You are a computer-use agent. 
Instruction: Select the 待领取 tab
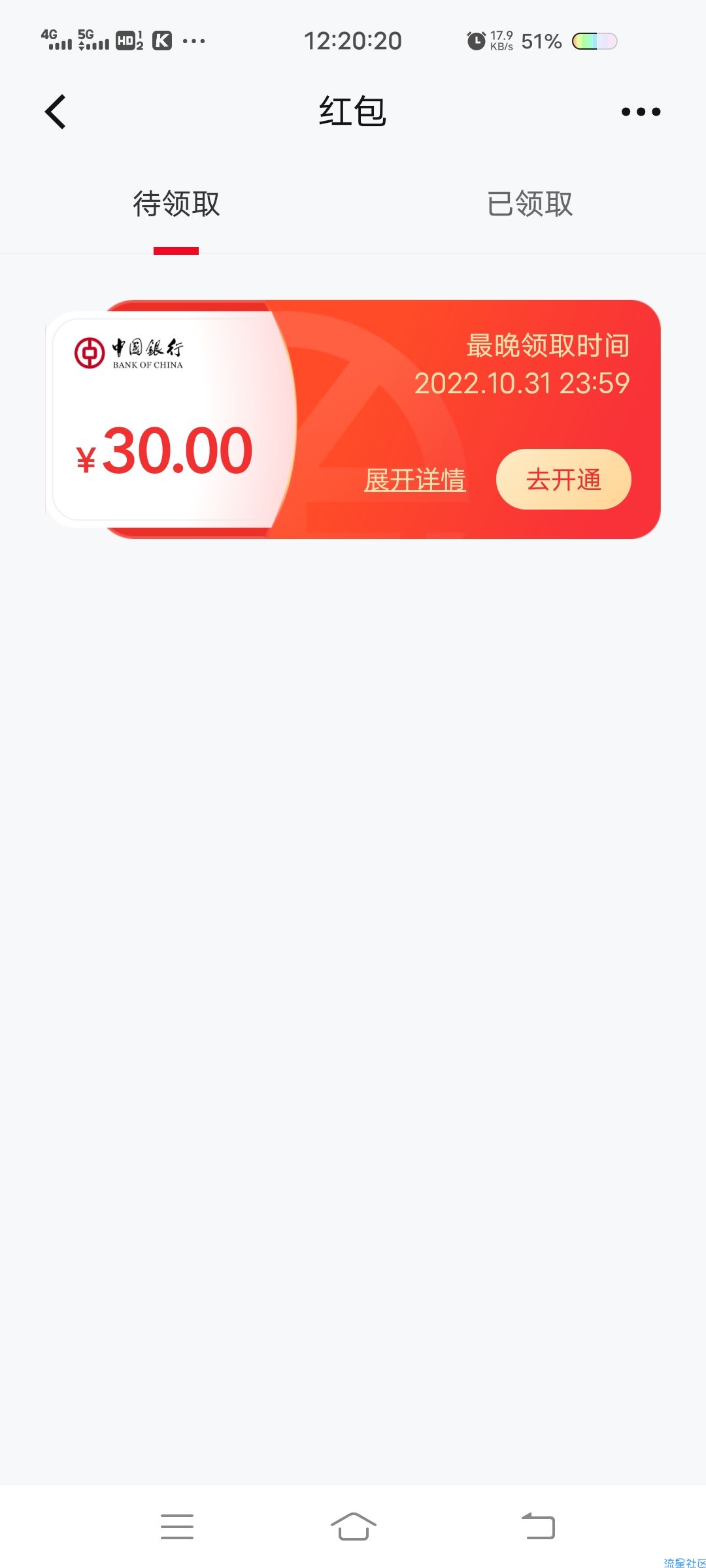[x=176, y=204]
